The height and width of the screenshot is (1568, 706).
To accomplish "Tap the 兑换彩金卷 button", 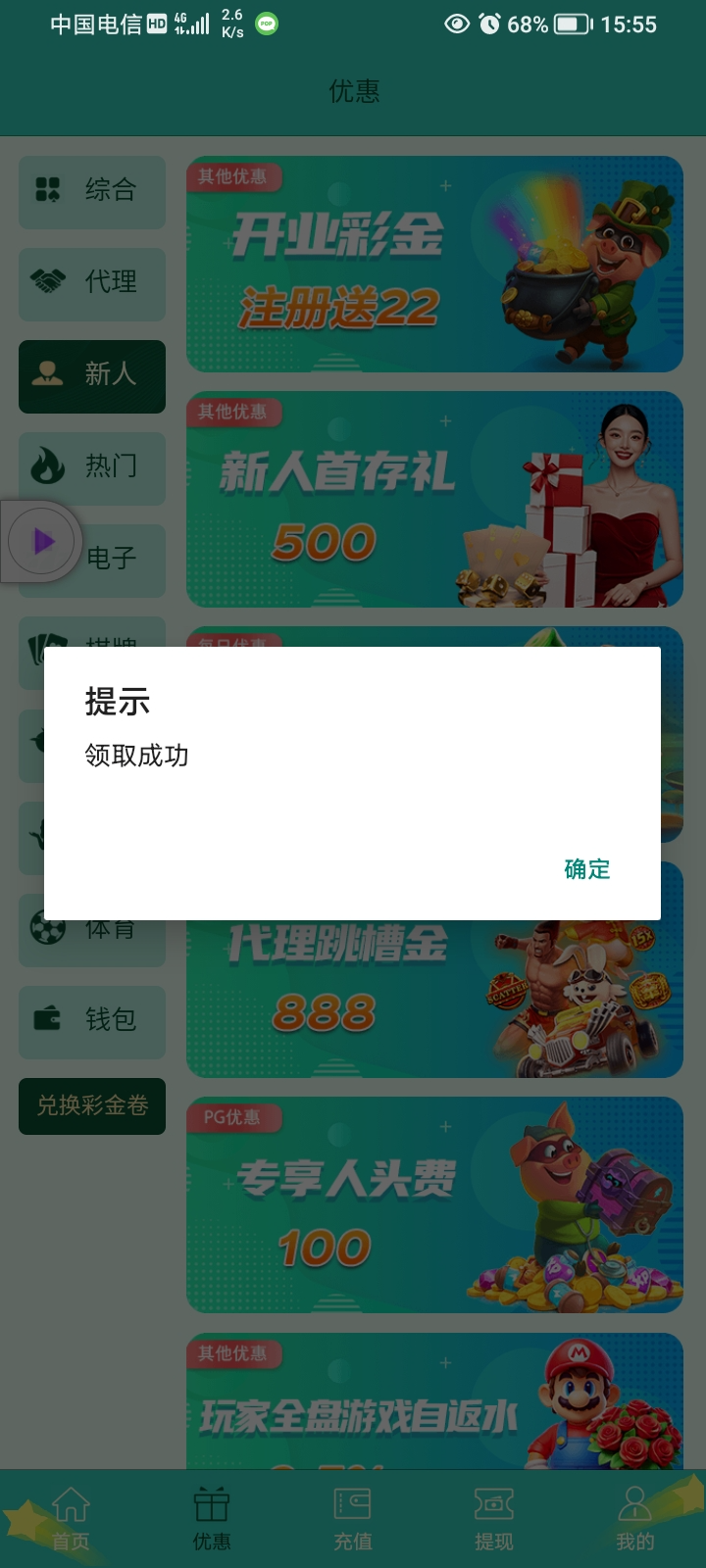I will point(92,1105).
